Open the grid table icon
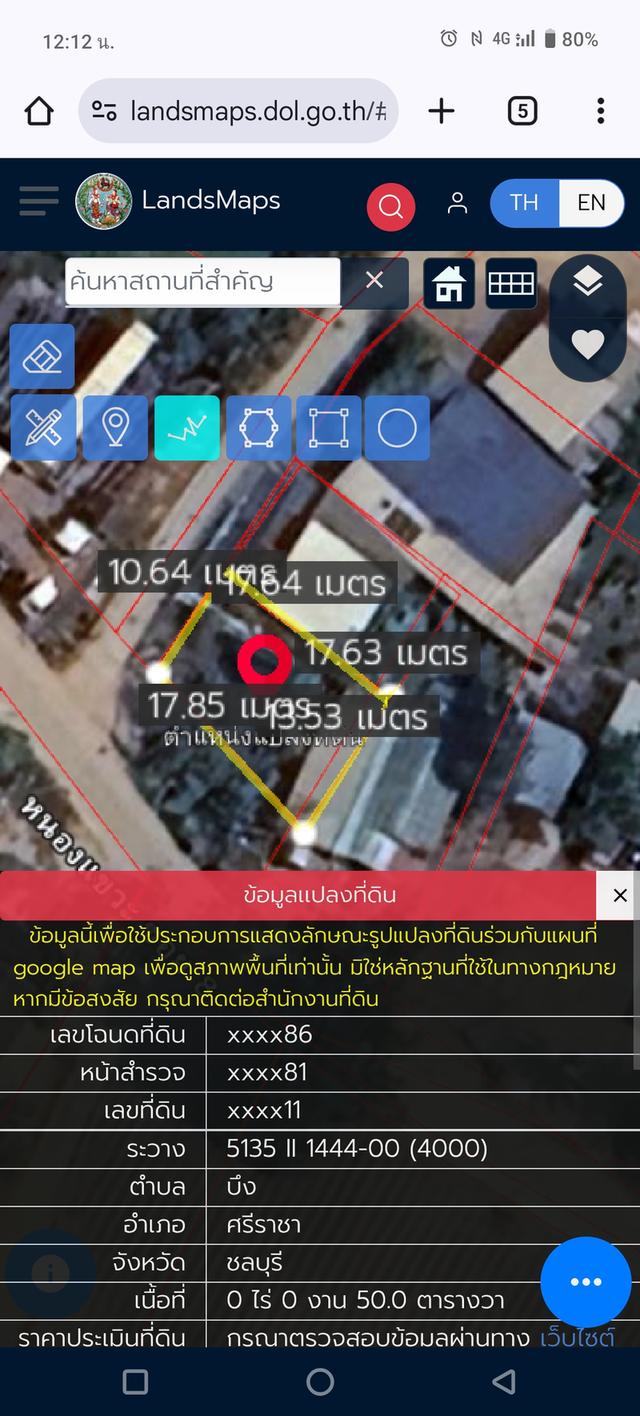 pos(511,284)
